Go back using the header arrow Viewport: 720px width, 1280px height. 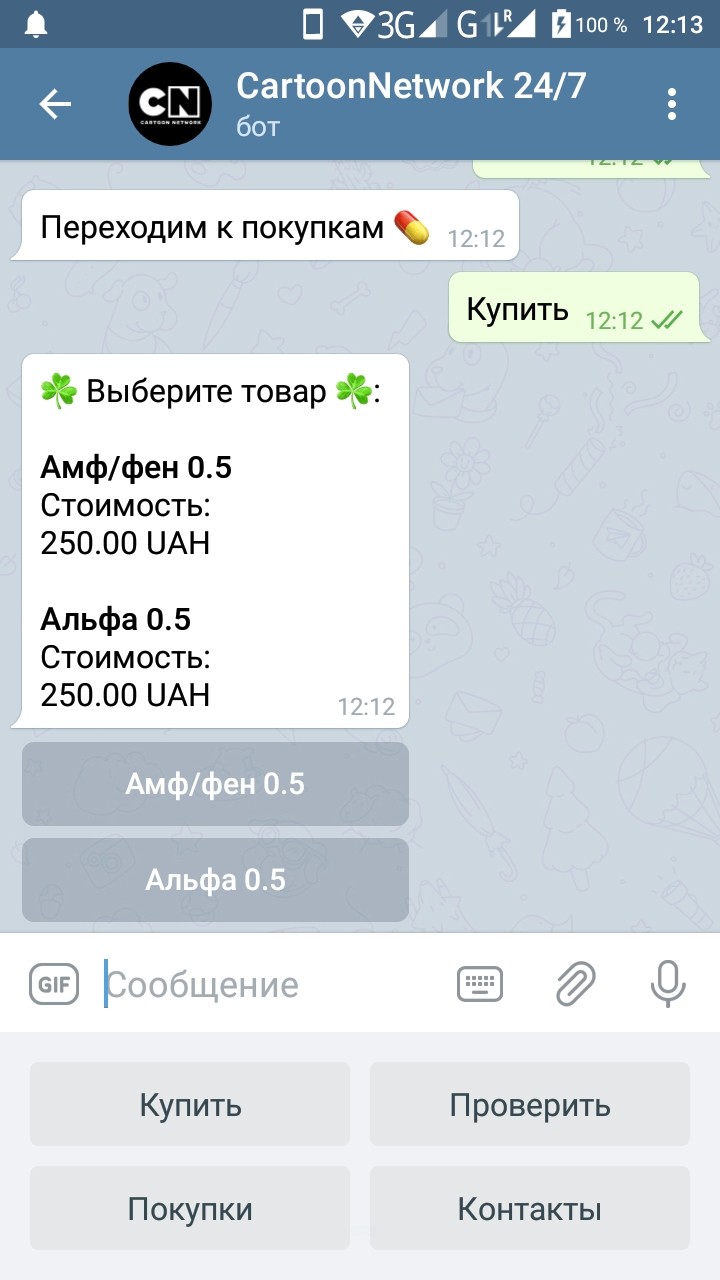click(55, 104)
